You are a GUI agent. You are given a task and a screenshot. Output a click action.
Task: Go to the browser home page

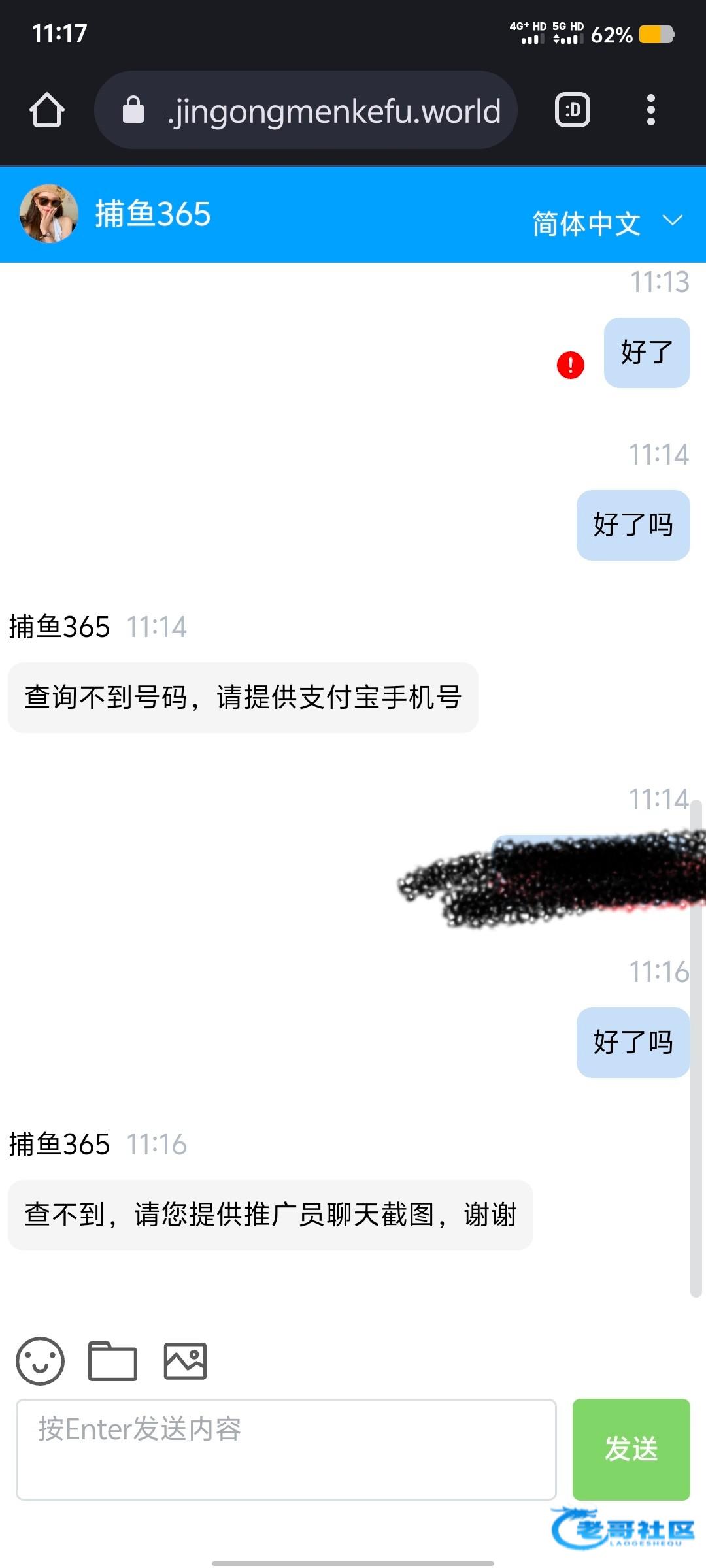[x=47, y=110]
